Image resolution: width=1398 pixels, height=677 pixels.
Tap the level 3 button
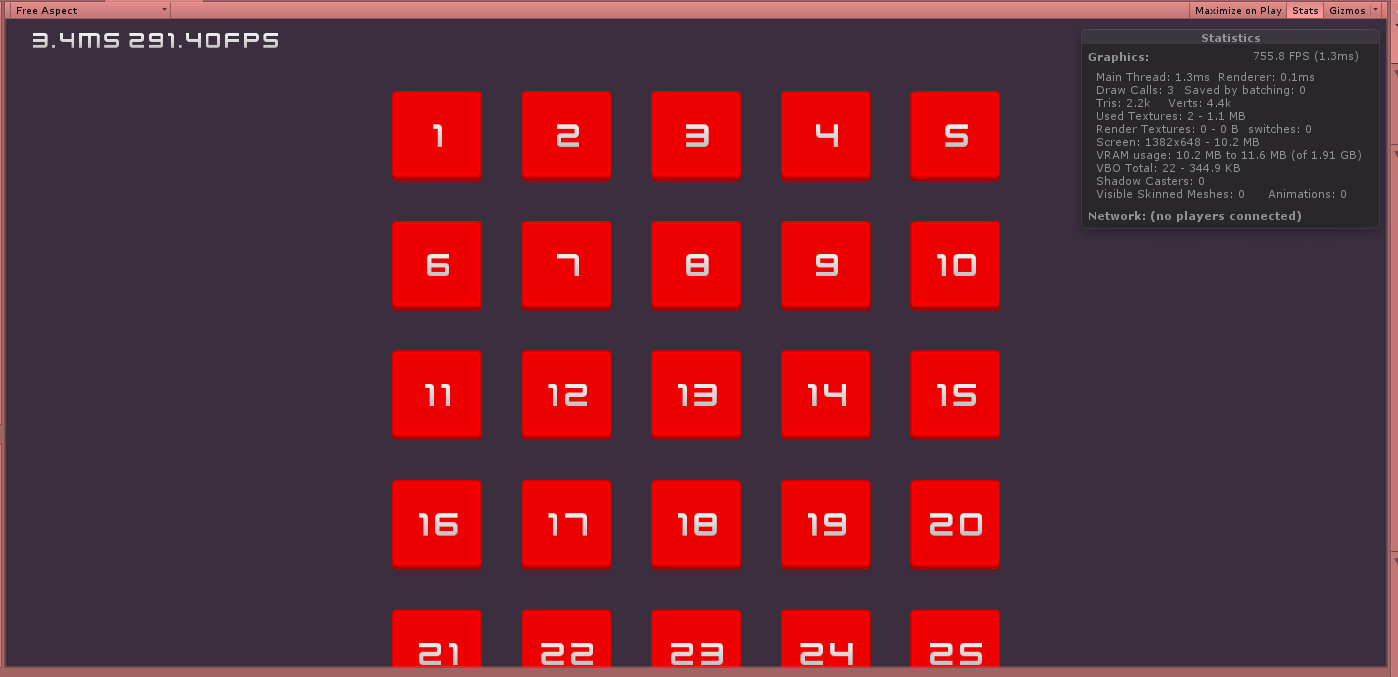[696, 135]
